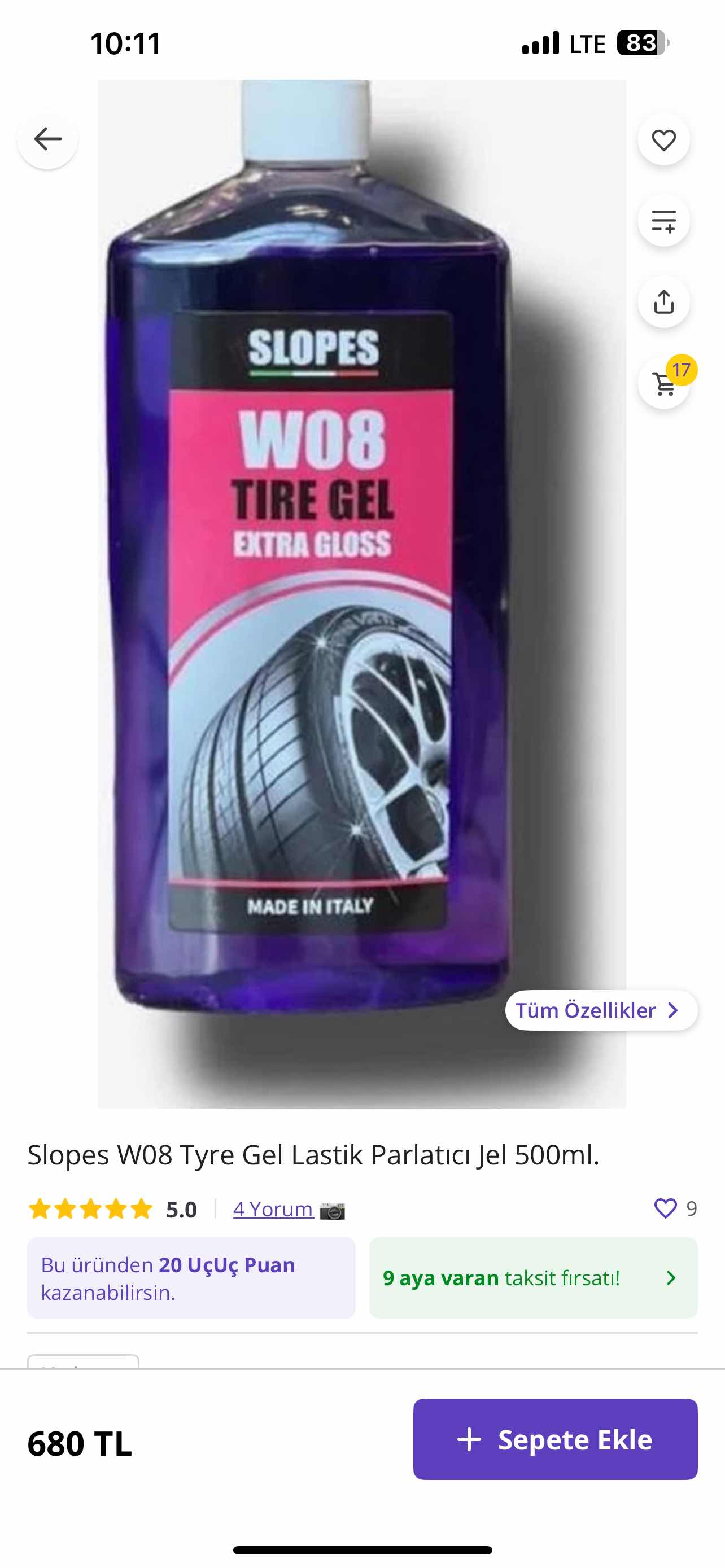
Task: Open the UçUç Puan info banner
Action: [191, 1278]
